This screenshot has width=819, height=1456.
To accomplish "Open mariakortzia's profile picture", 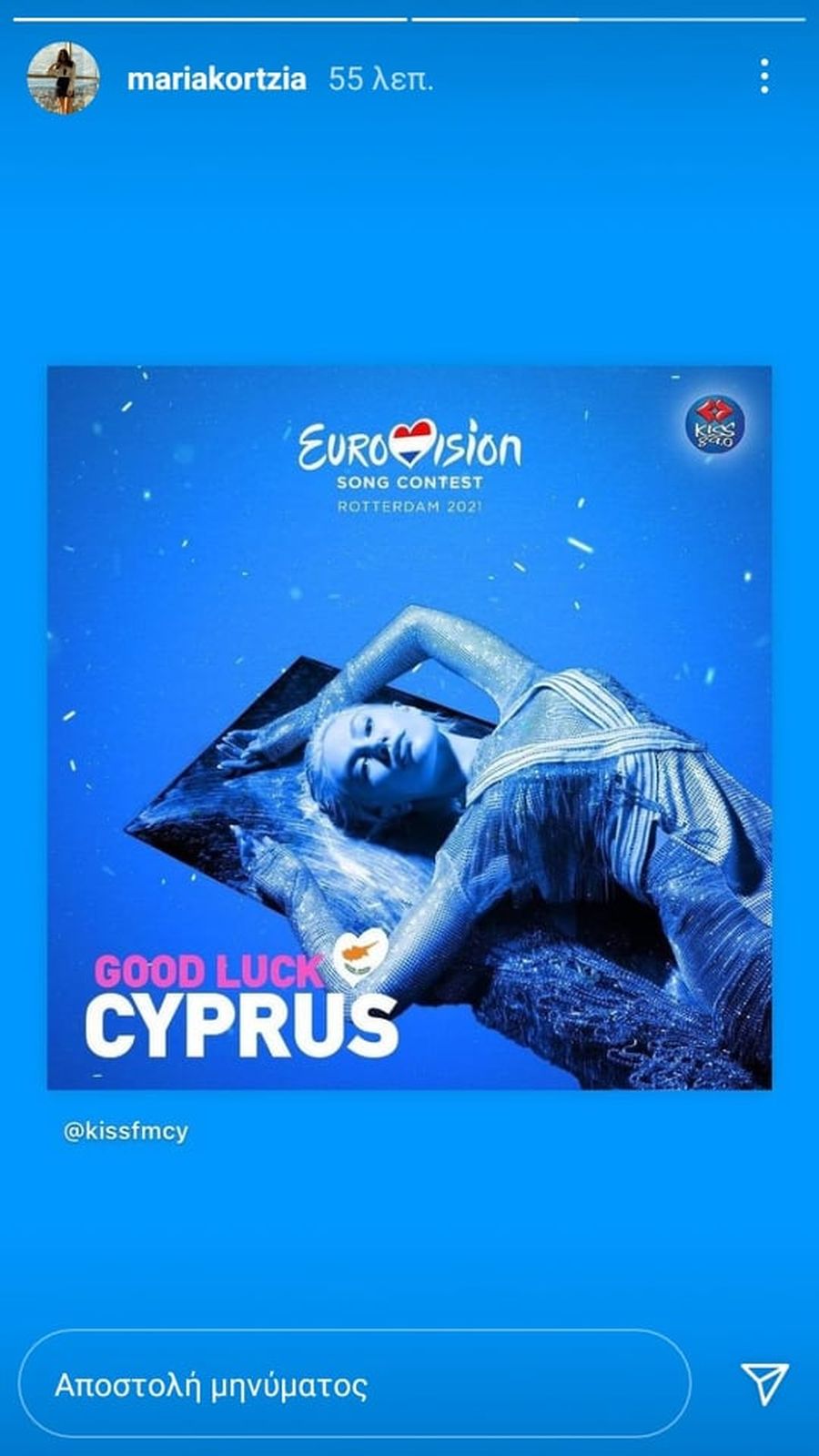I will click(63, 78).
